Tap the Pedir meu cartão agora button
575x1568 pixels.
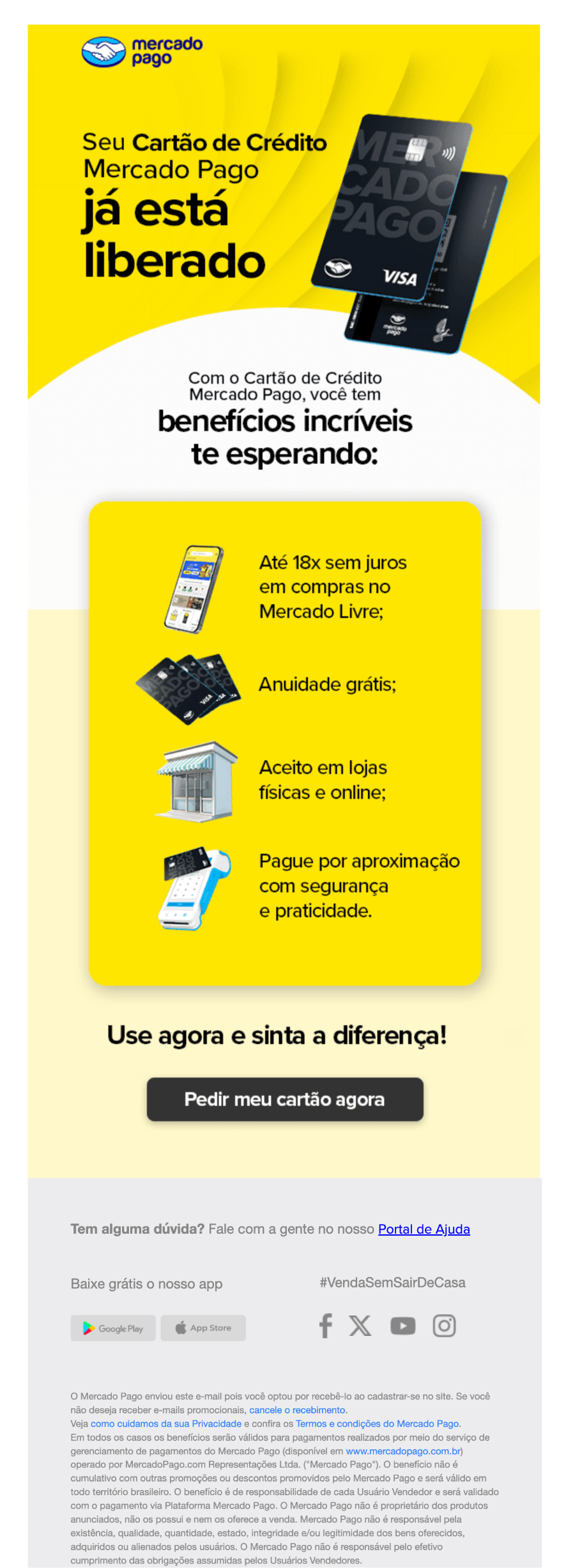(x=285, y=1099)
